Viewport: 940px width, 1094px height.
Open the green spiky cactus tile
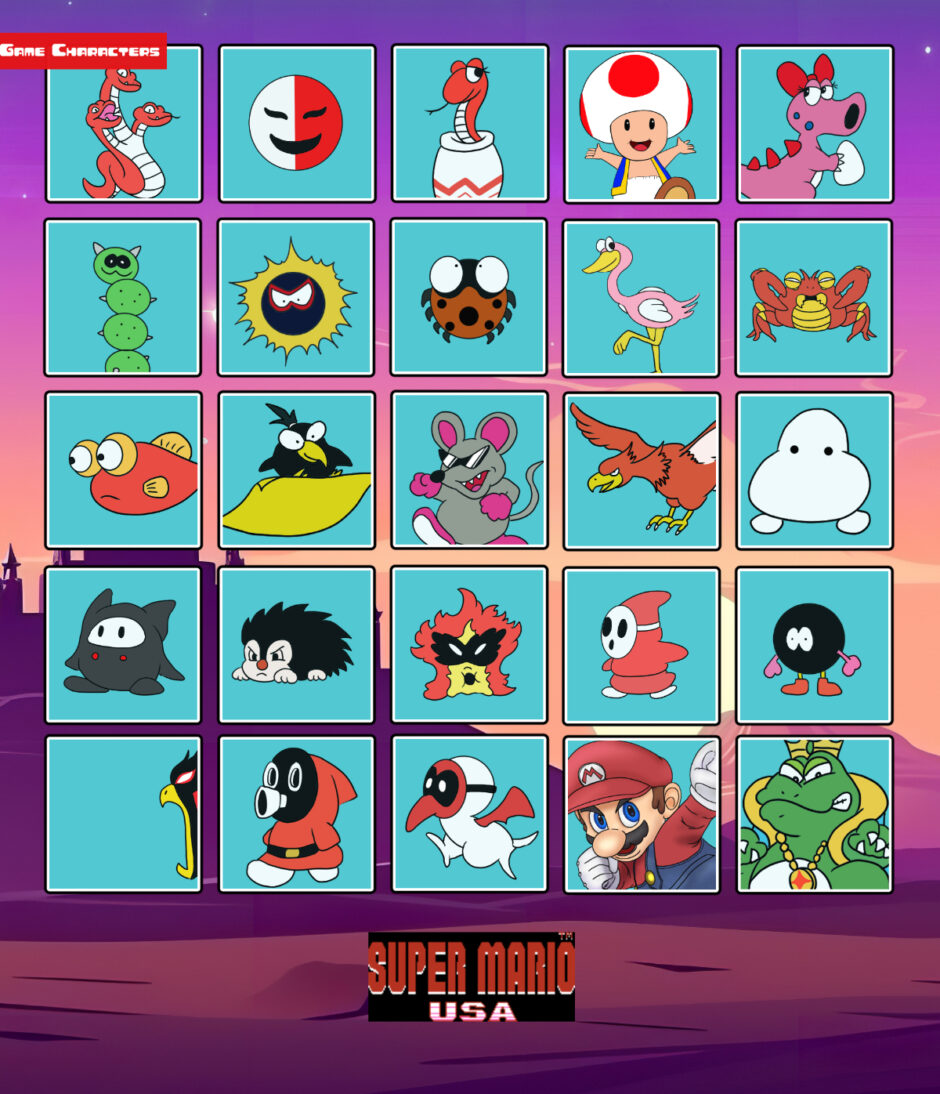coord(123,297)
